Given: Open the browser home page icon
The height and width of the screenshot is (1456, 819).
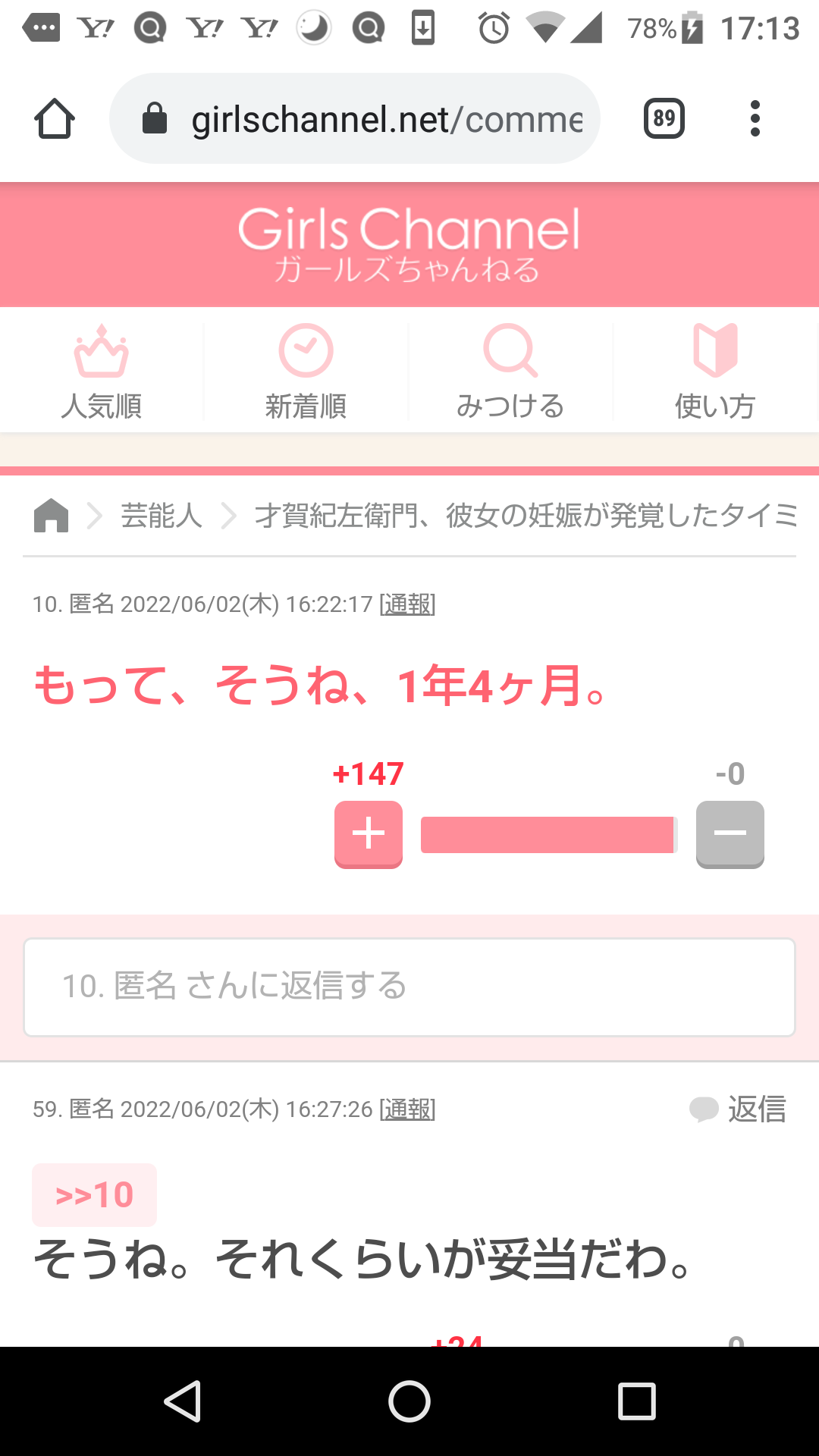Looking at the screenshot, I should (55, 118).
